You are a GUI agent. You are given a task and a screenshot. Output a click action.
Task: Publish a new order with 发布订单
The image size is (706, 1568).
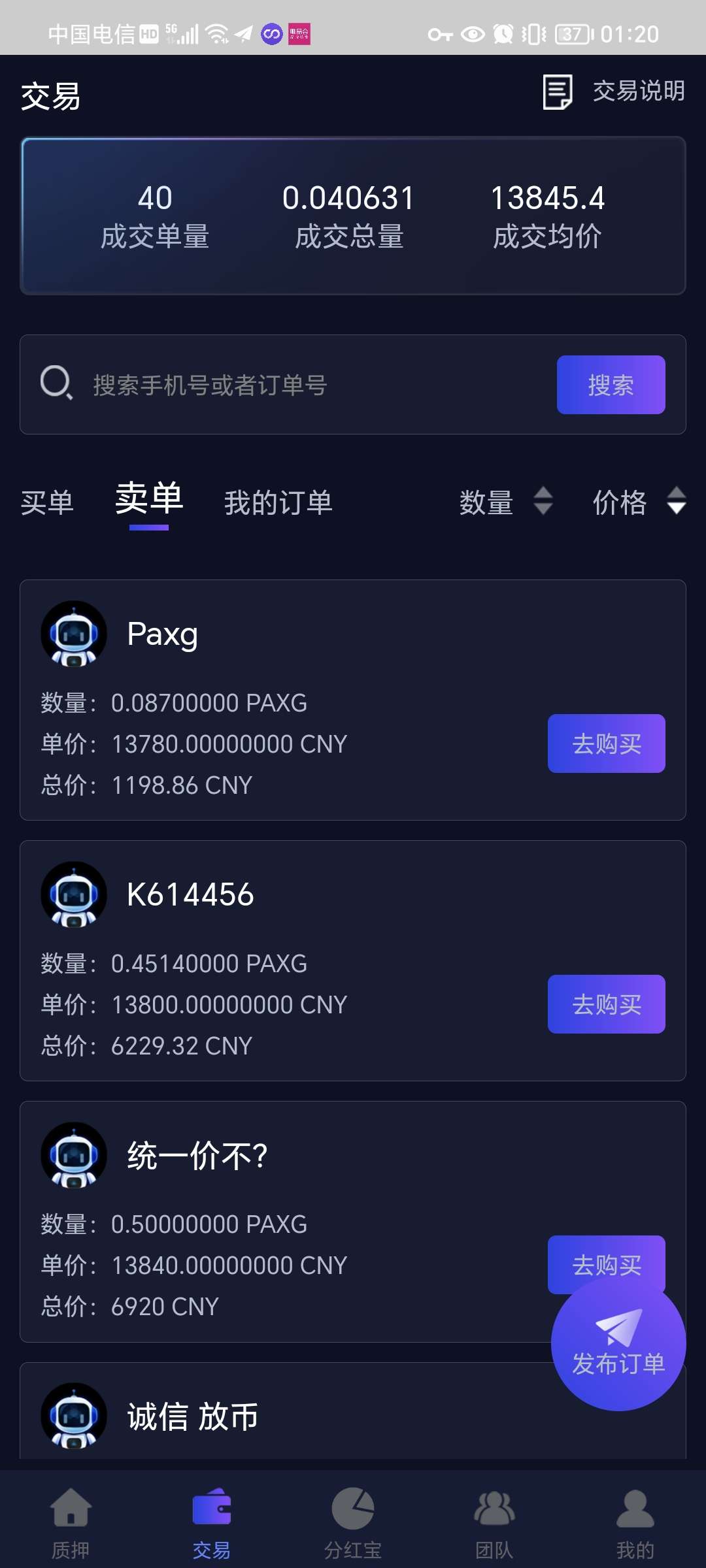(618, 1346)
